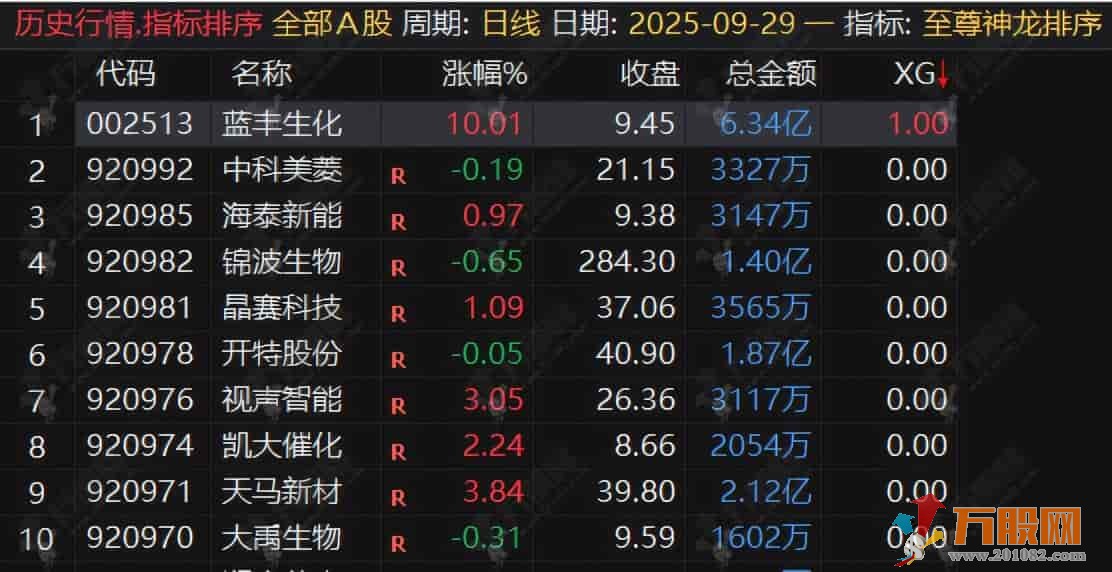
Task: Open the 开特股份 stock row
Action: [281, 354]
